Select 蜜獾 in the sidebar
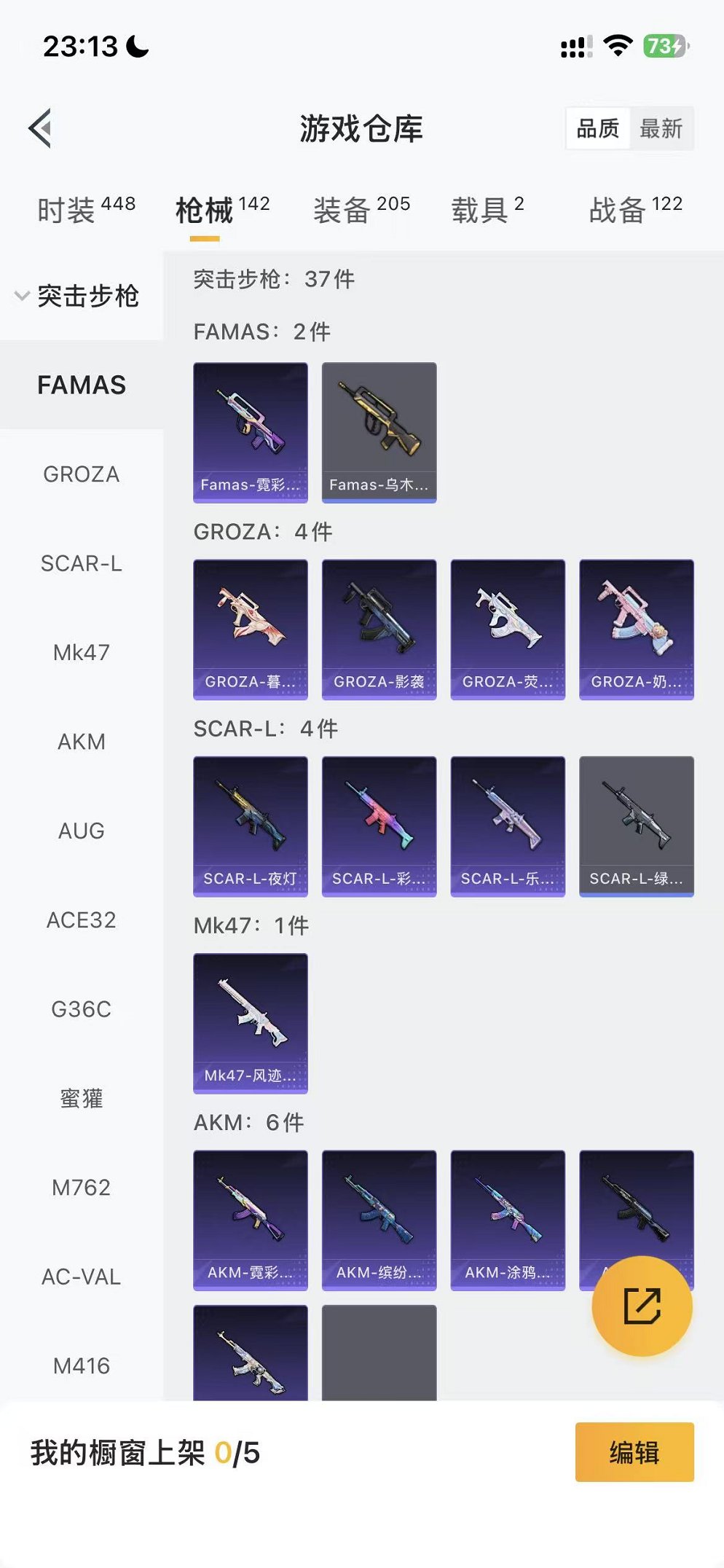 (81, 1098)
